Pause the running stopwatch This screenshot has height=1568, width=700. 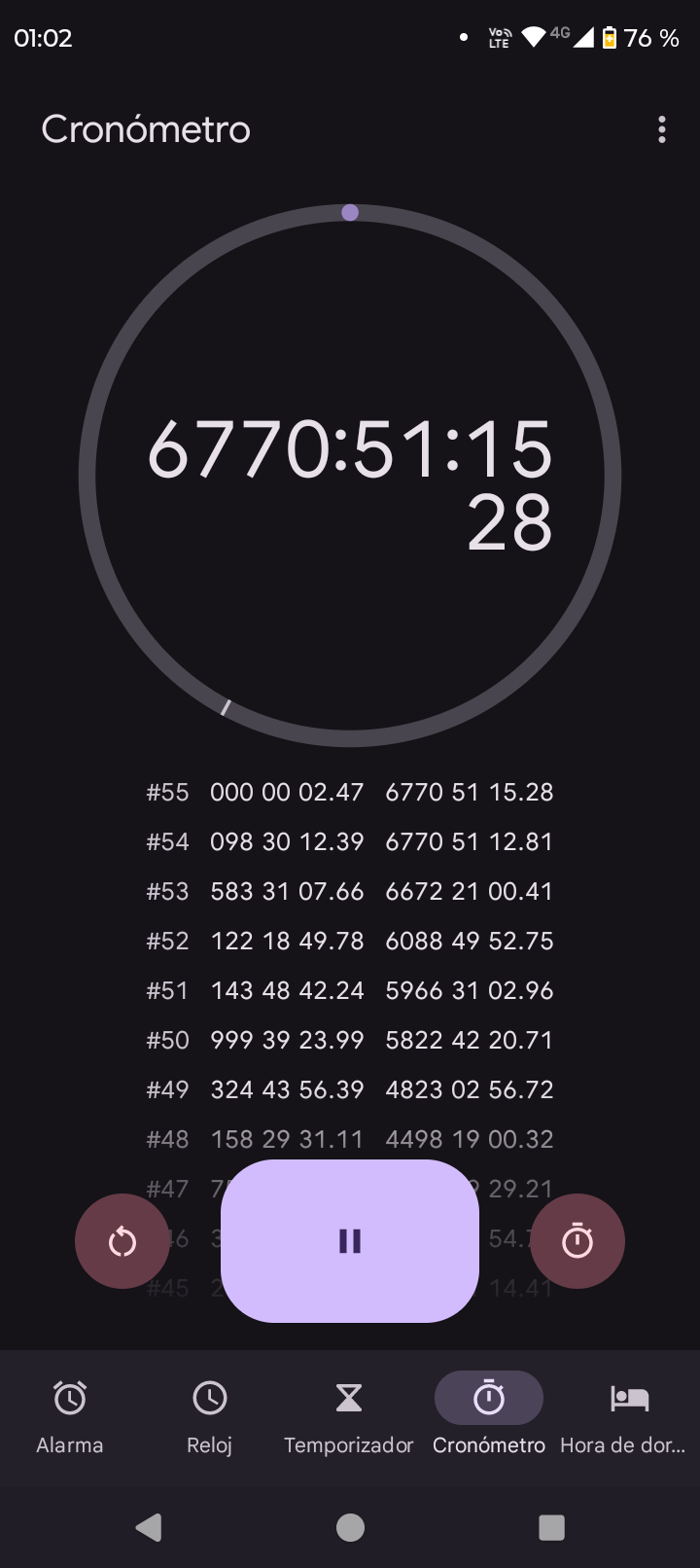350,1240
